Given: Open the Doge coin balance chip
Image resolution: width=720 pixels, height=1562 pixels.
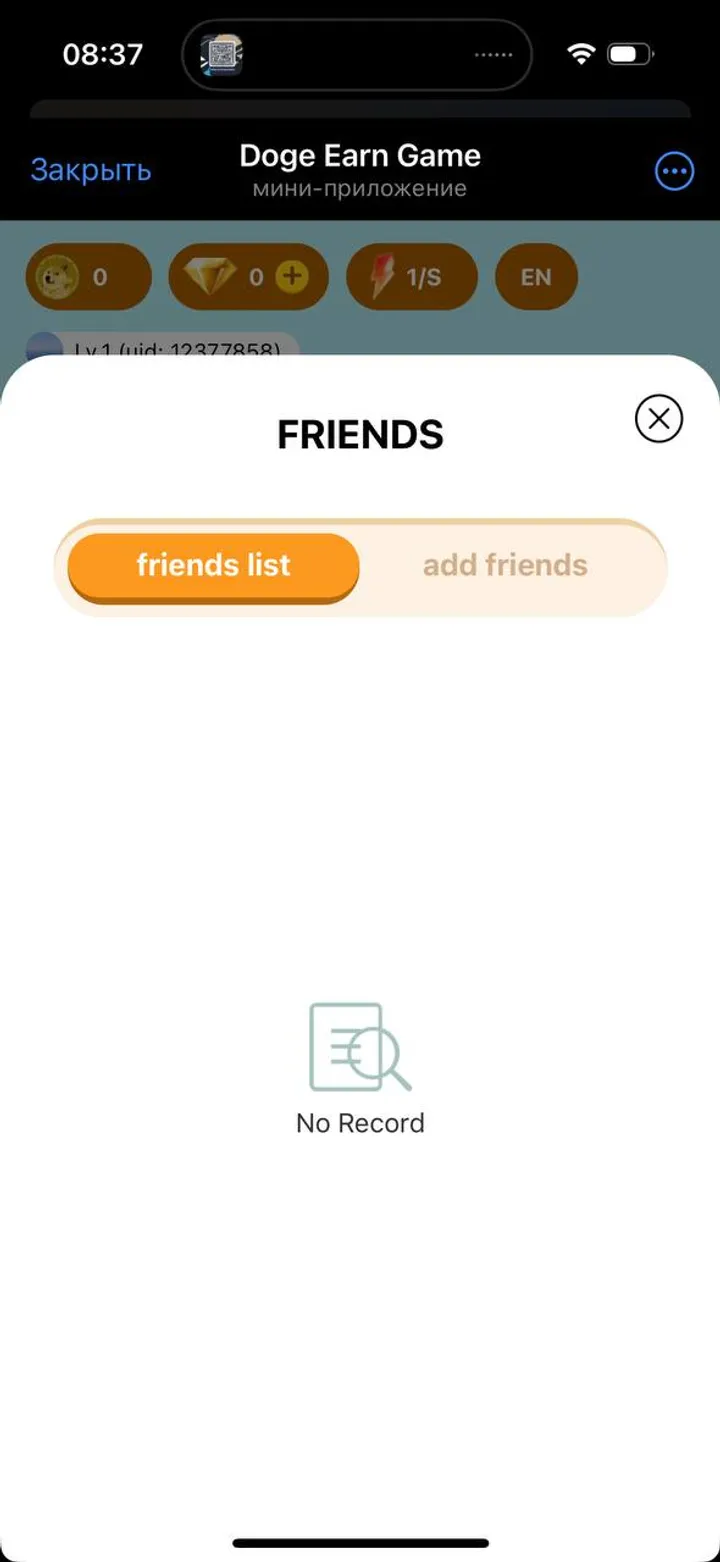Looking at the screenshot, I should coord(88,277).
